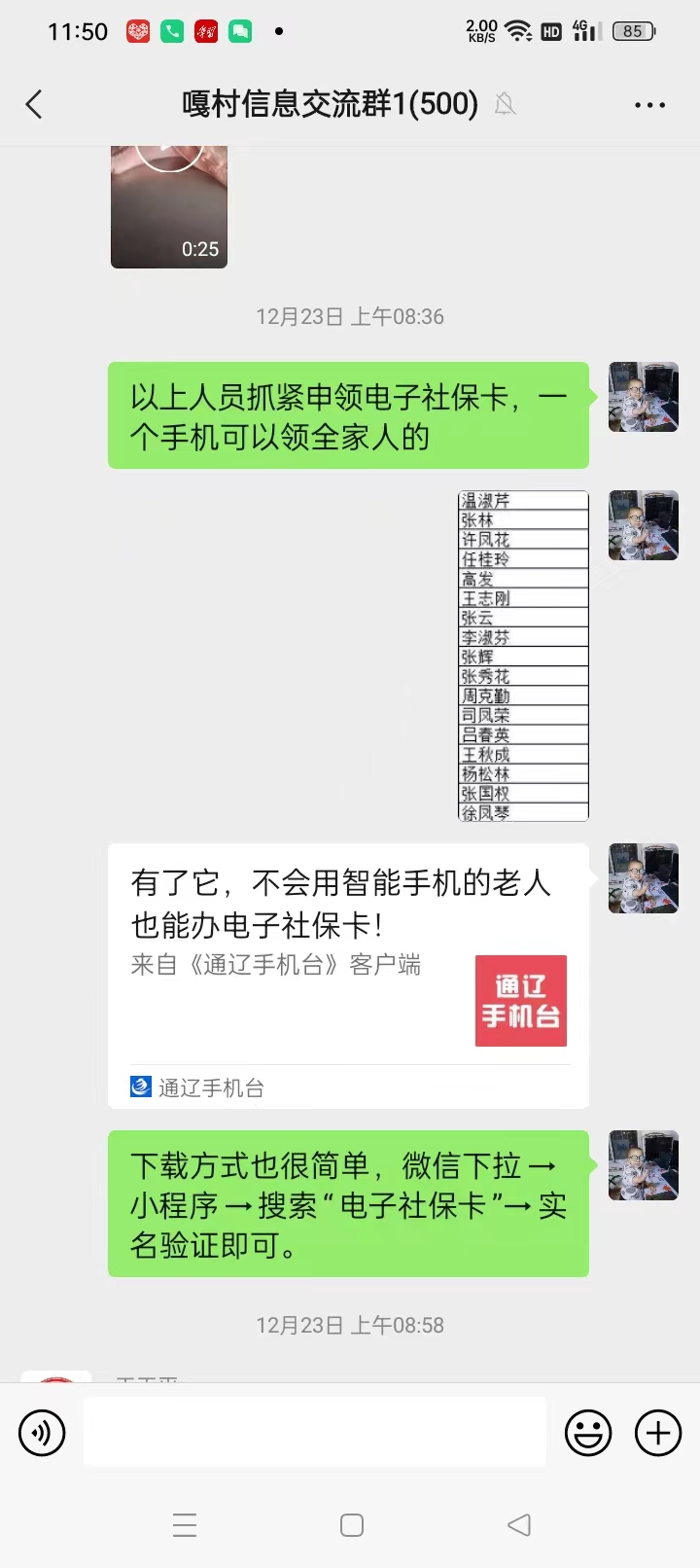
Task: Open the emoji picker
Action: pos(588,1433)
